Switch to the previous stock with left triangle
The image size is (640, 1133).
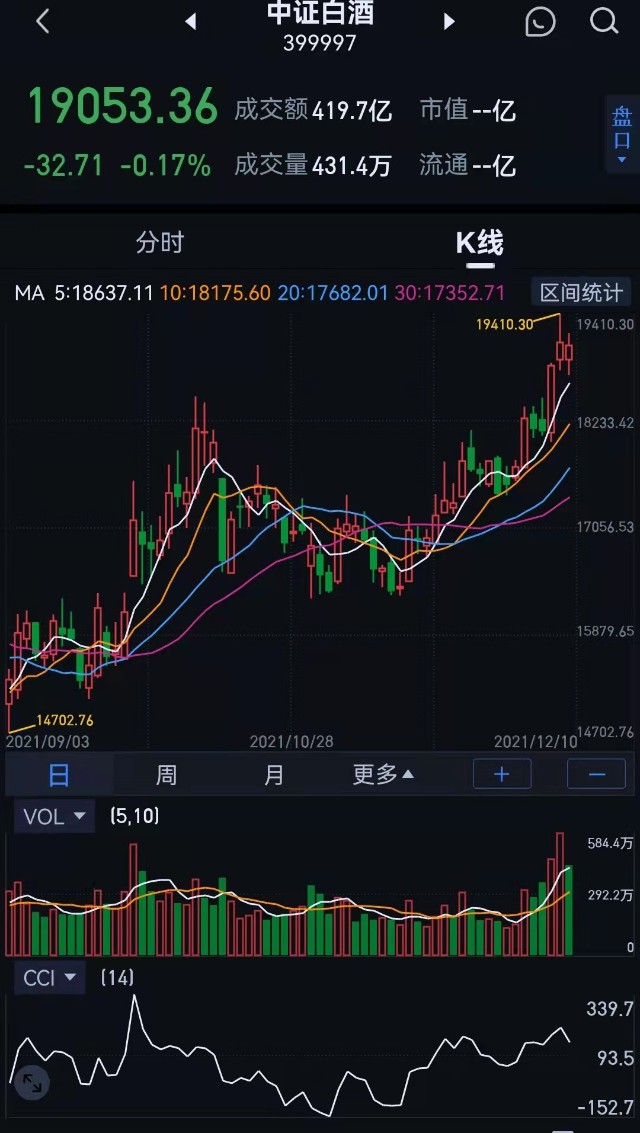[x=191, y=21]
